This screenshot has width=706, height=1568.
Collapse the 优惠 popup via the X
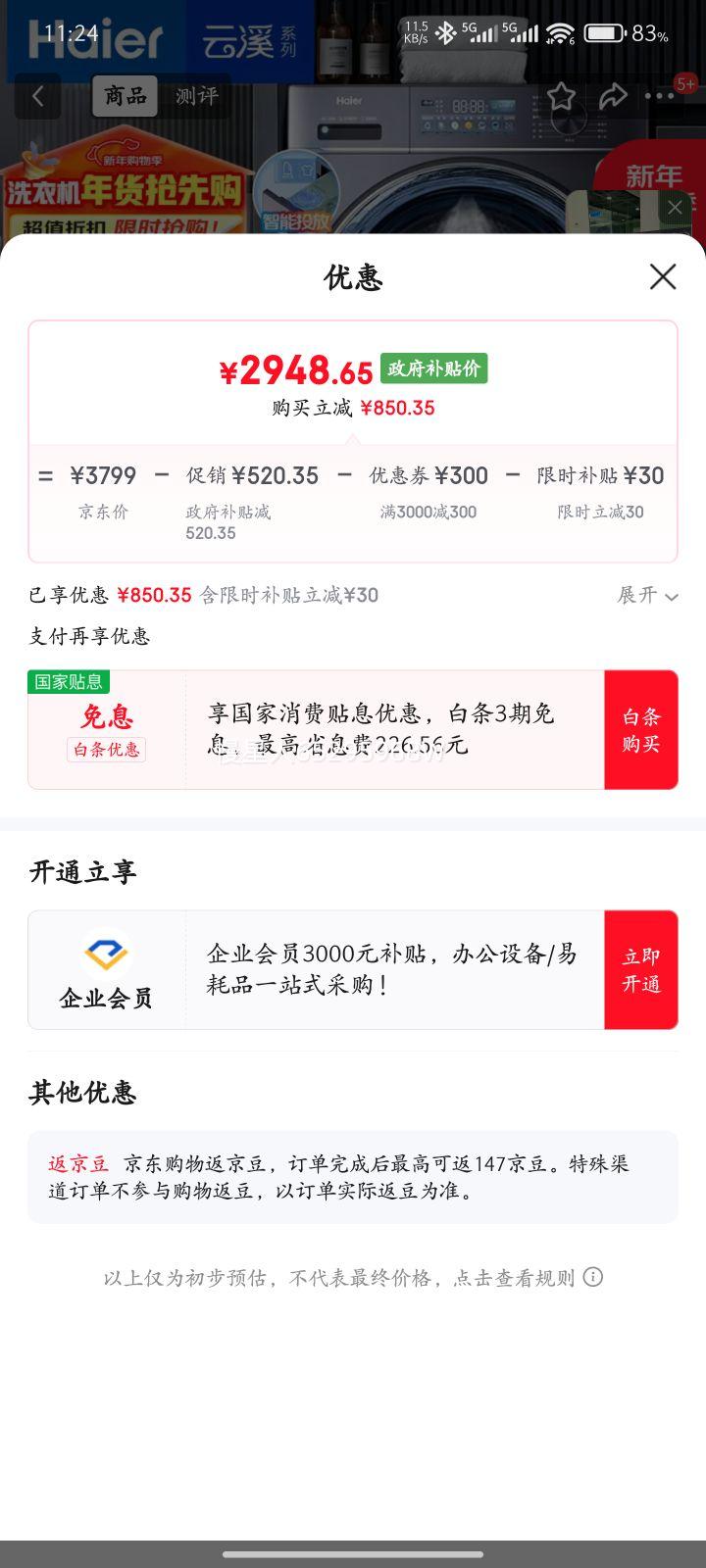pyautogui.click(x=663, y=277)
